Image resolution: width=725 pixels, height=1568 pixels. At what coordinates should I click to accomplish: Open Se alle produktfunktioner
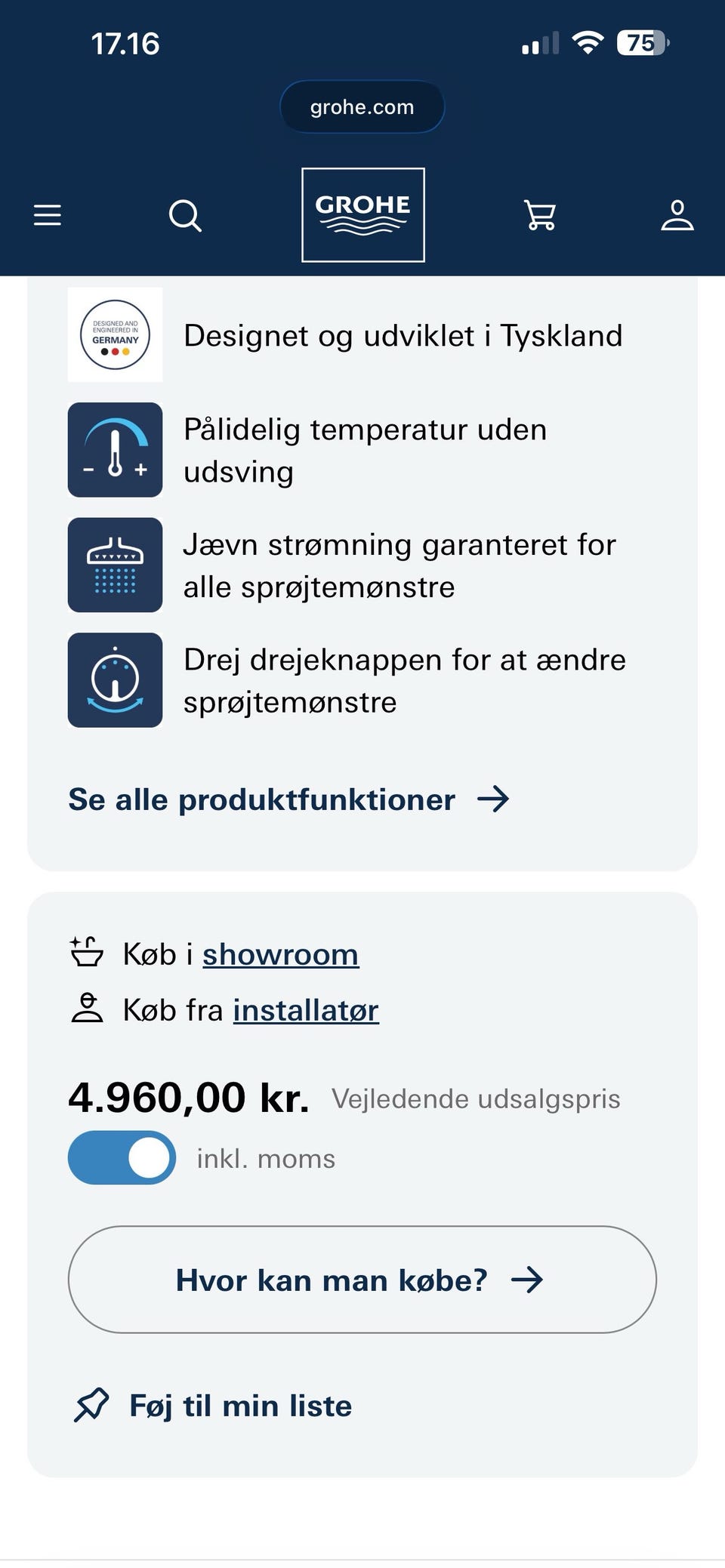[289, 799]
